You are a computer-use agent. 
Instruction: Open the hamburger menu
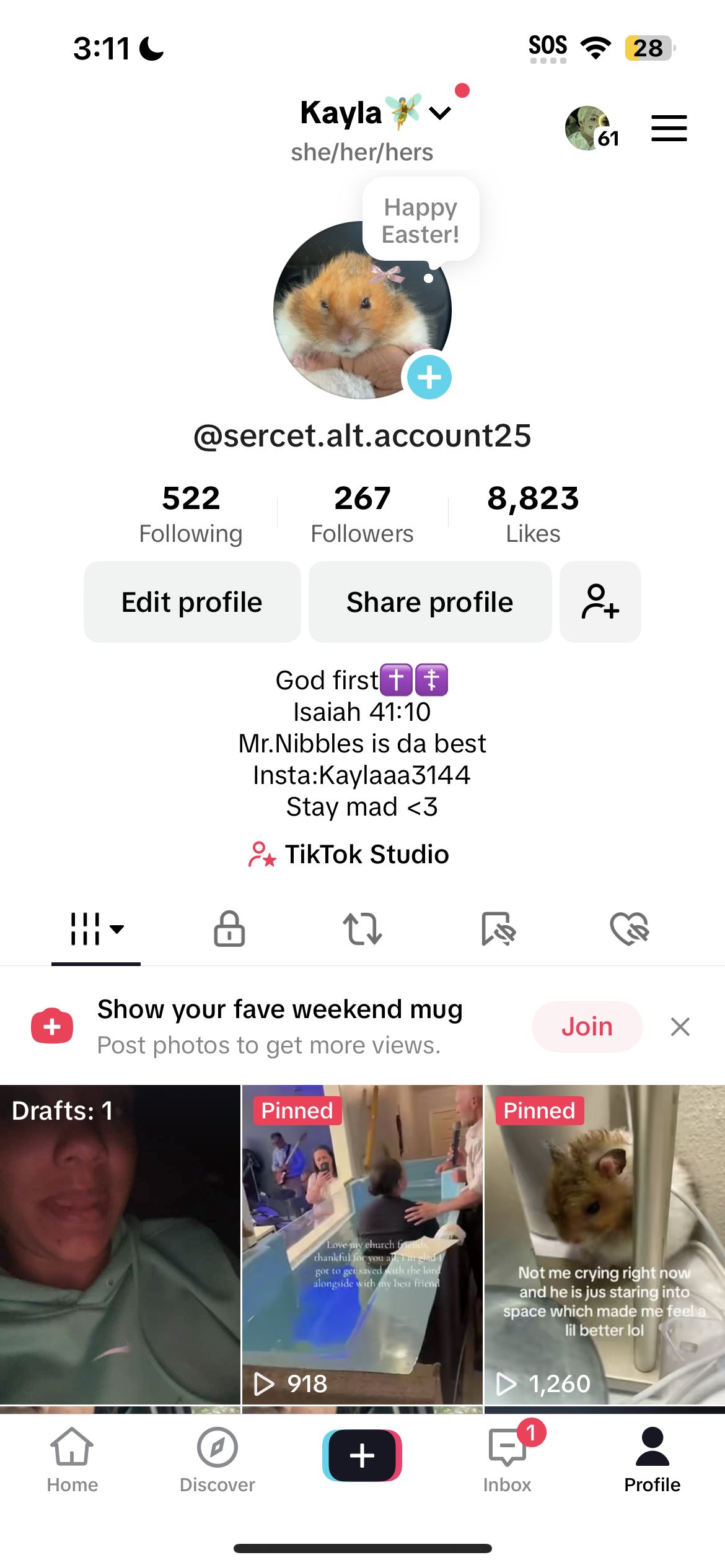669,128
